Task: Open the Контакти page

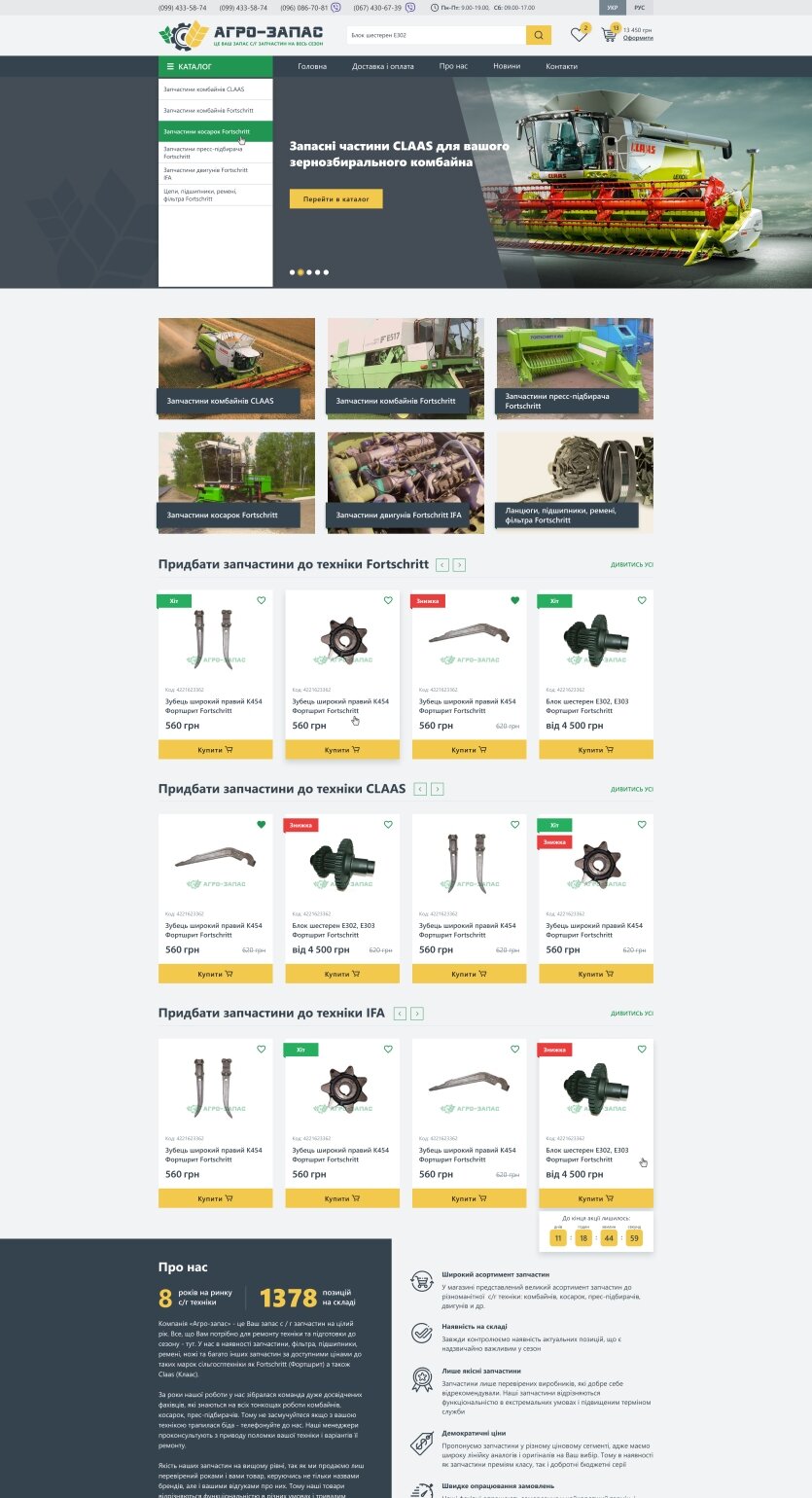Action: (561, 66)
